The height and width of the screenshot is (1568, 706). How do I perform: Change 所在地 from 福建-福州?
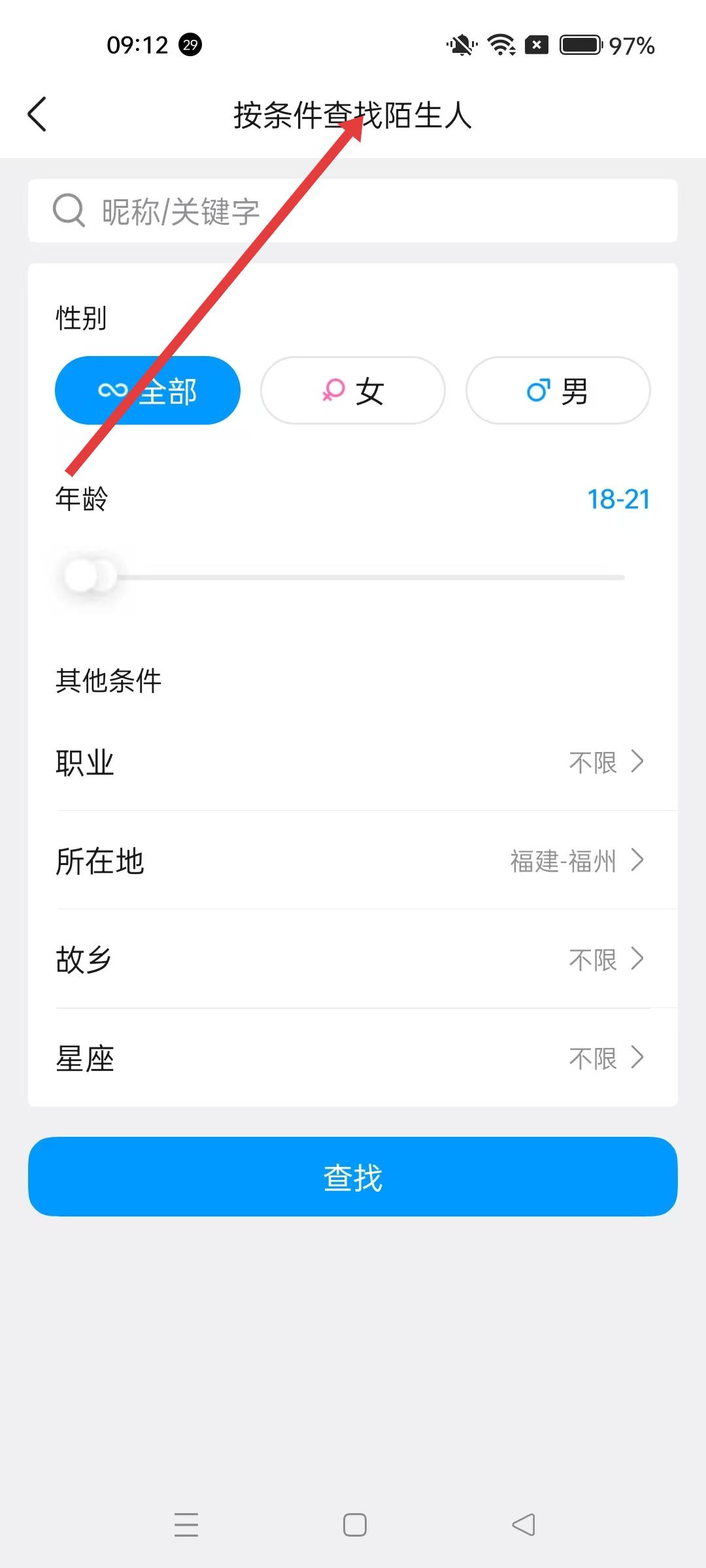(x=353, y=861)
